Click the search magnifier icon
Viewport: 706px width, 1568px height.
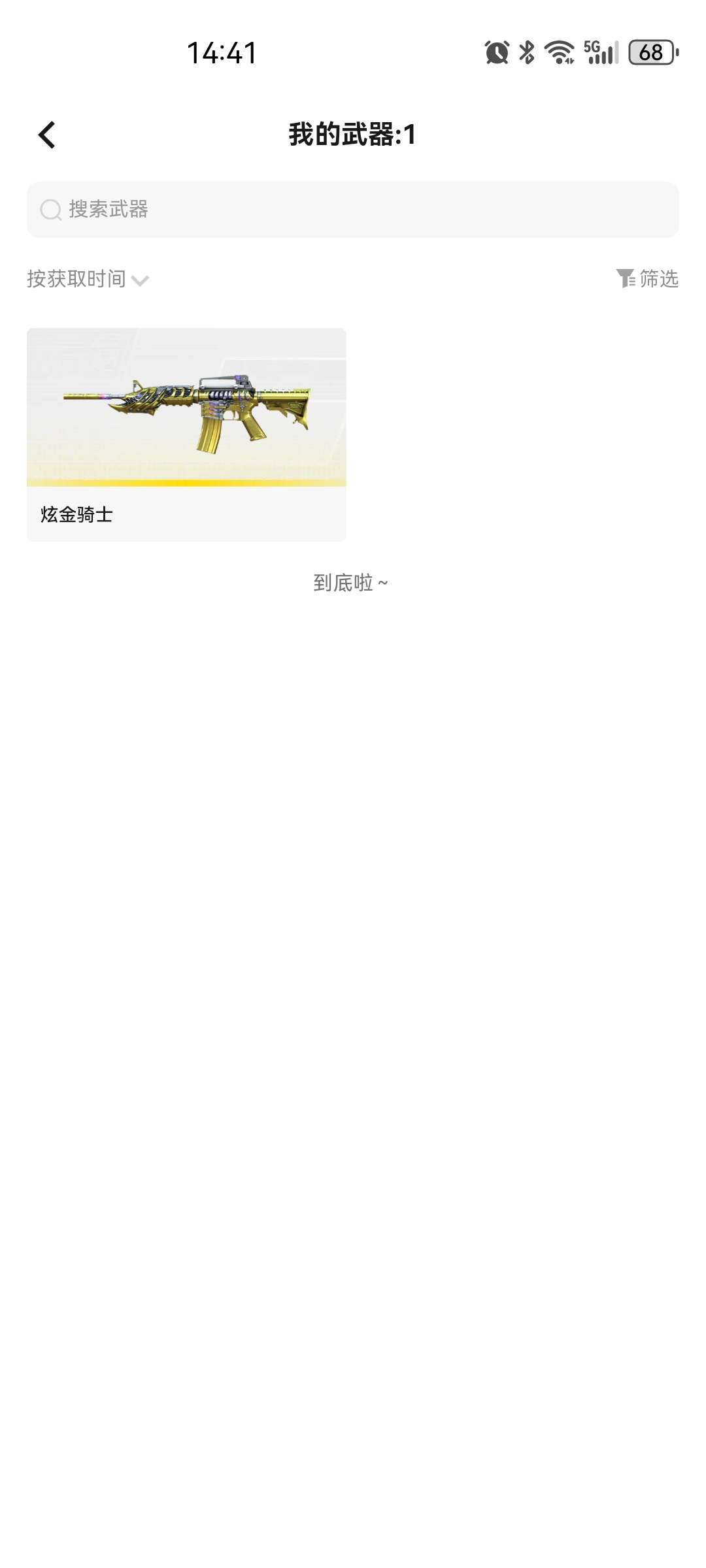coord(49,210)
